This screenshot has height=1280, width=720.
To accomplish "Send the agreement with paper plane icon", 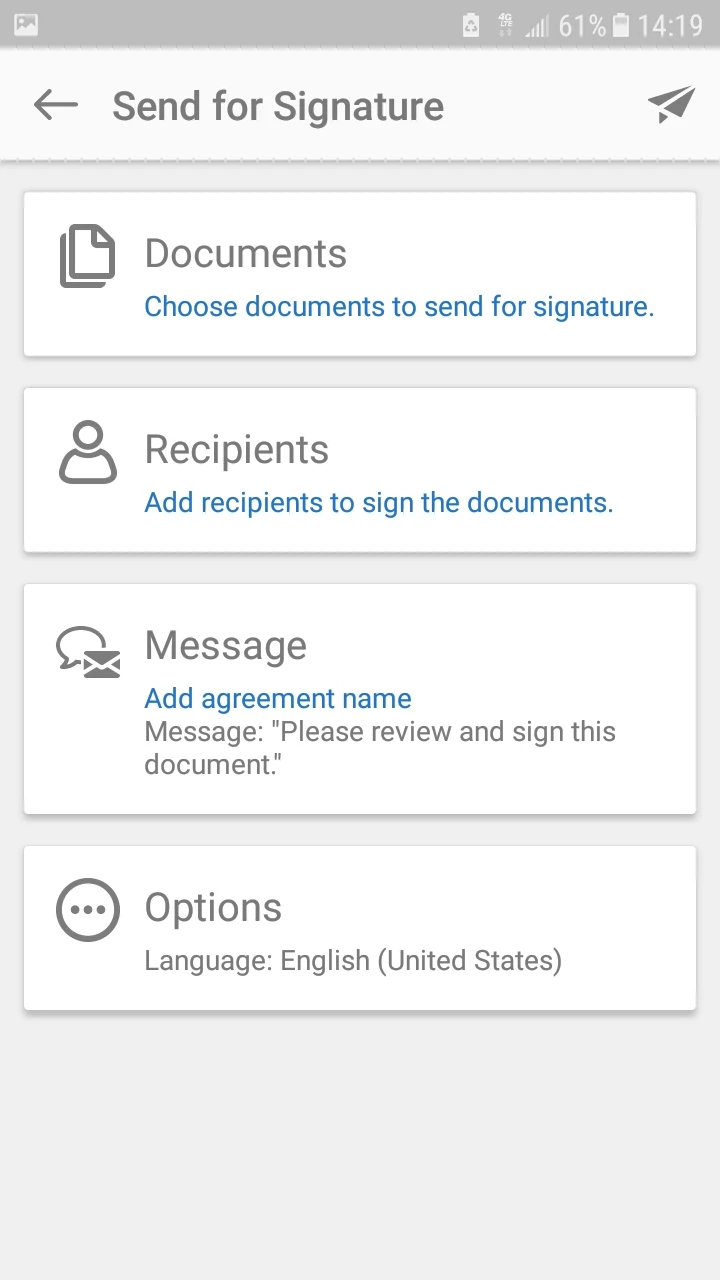I will pos(670,105).
